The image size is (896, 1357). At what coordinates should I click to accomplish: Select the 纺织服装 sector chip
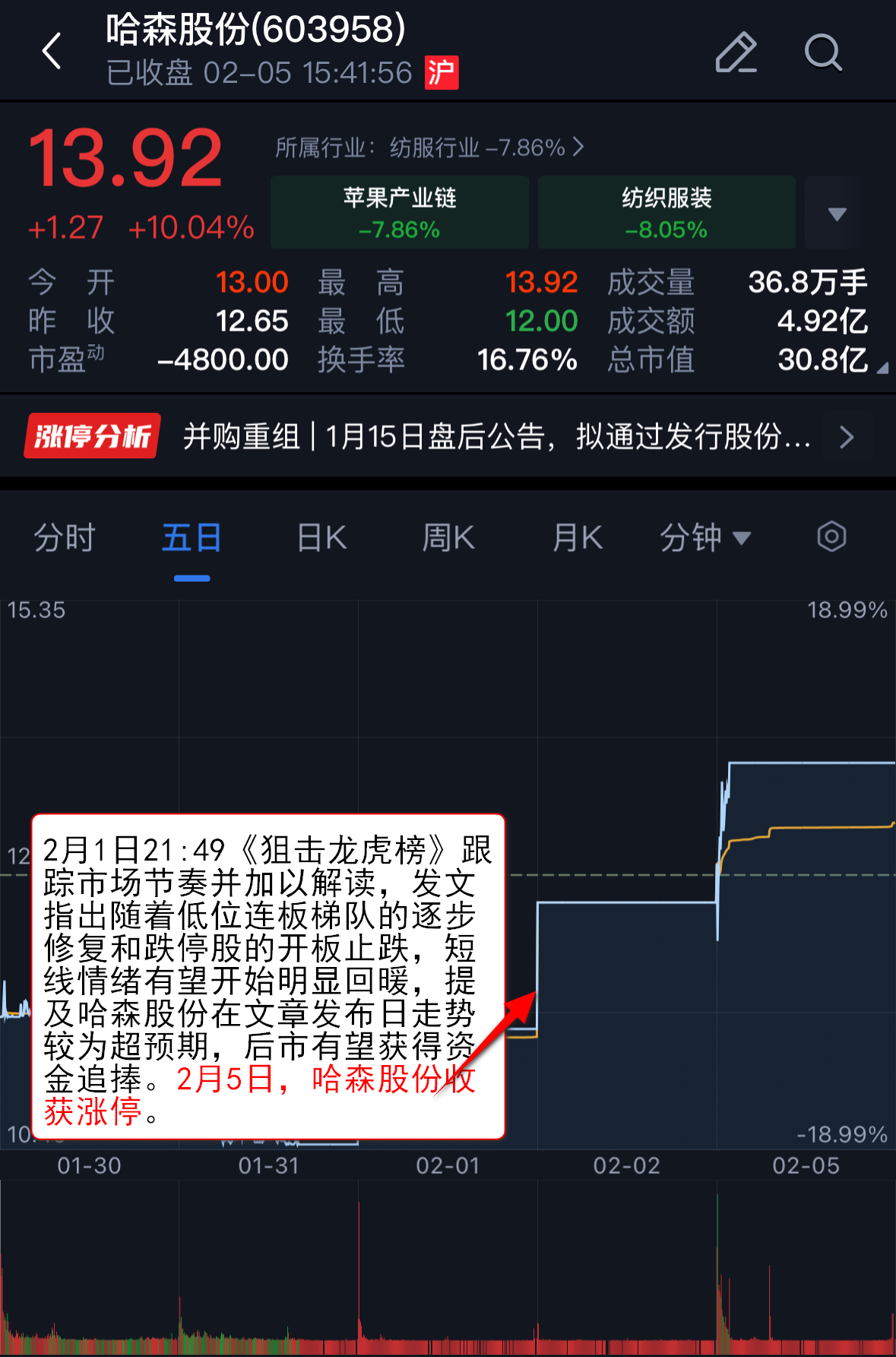666,212
